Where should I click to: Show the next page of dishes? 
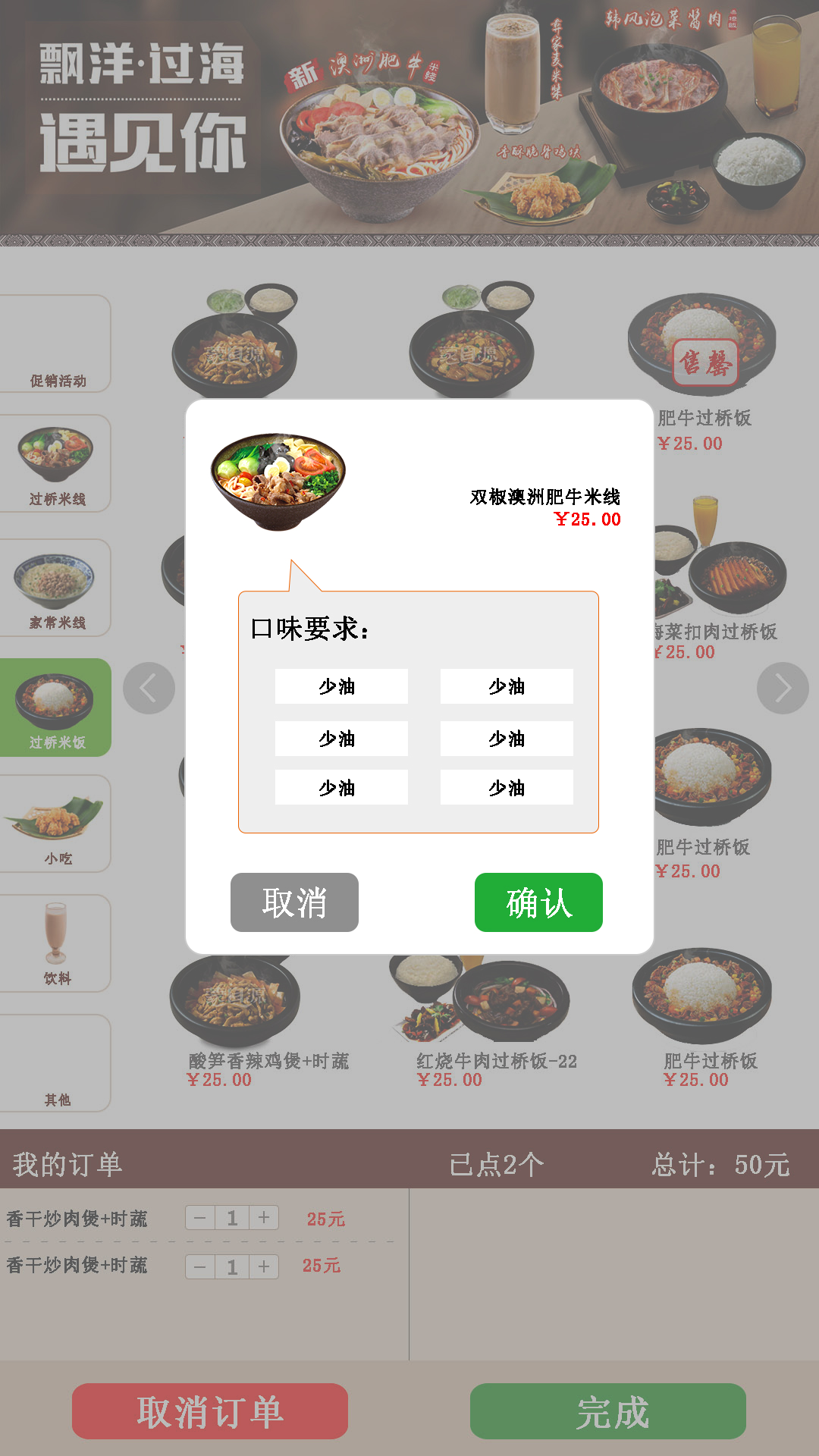783,689
